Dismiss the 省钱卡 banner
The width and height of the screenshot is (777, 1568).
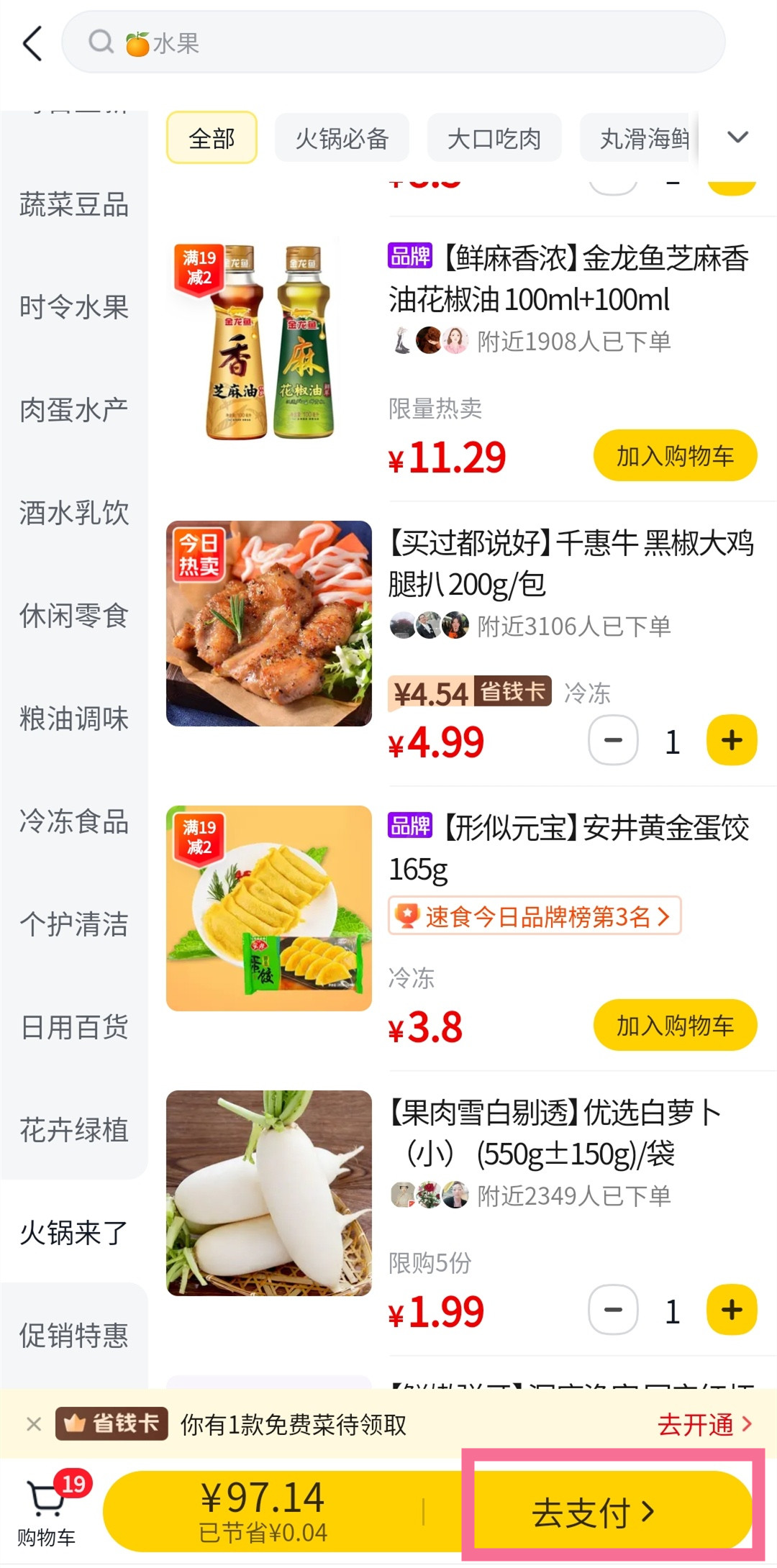click(33, 1424)
